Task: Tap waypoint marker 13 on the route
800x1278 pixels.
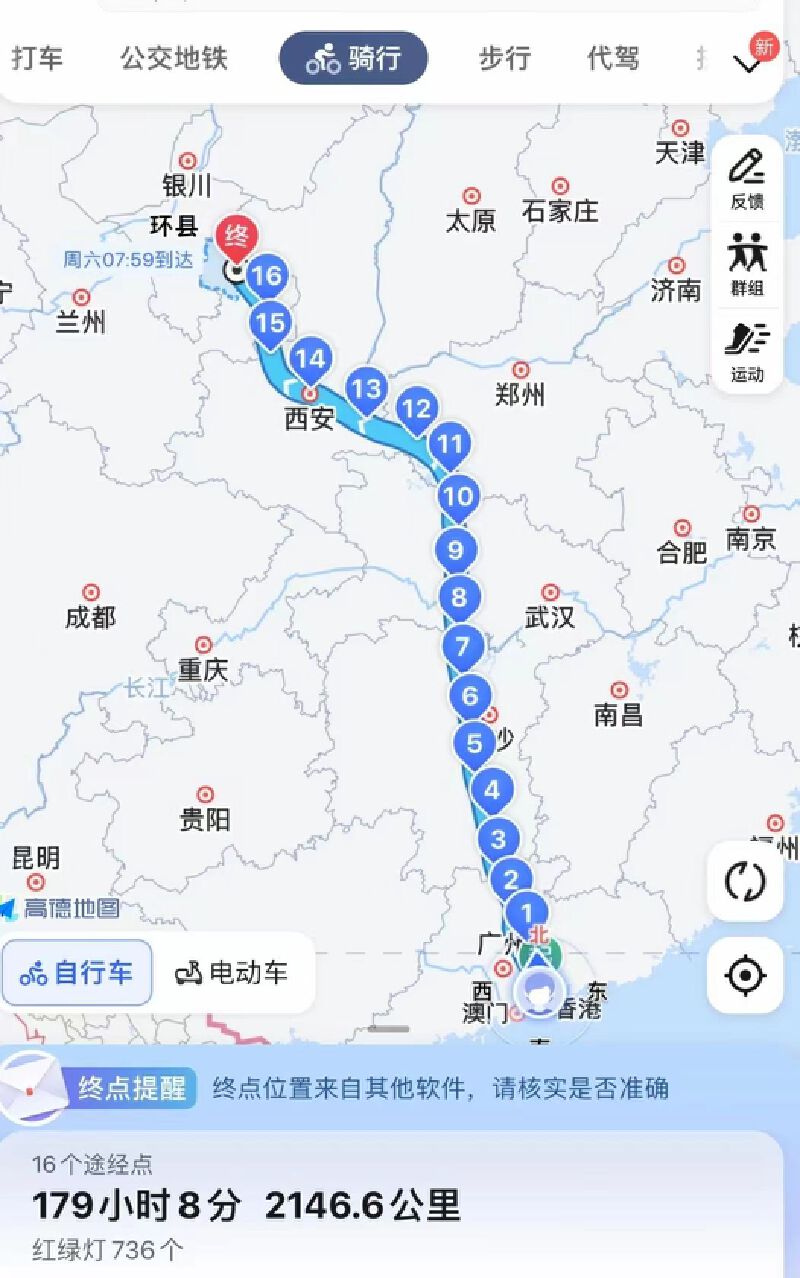Action: click(367, 387)
